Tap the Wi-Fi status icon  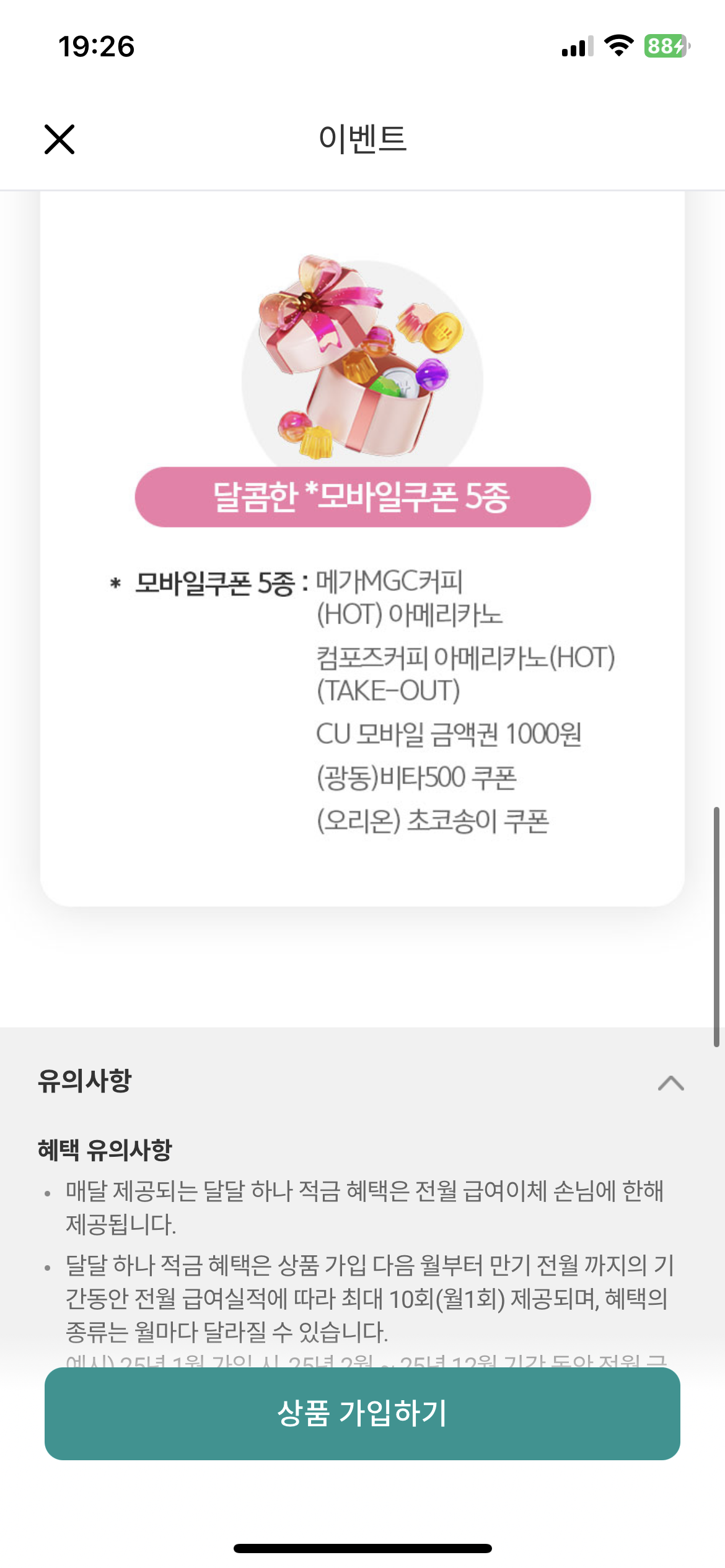[x=620, y=45]
